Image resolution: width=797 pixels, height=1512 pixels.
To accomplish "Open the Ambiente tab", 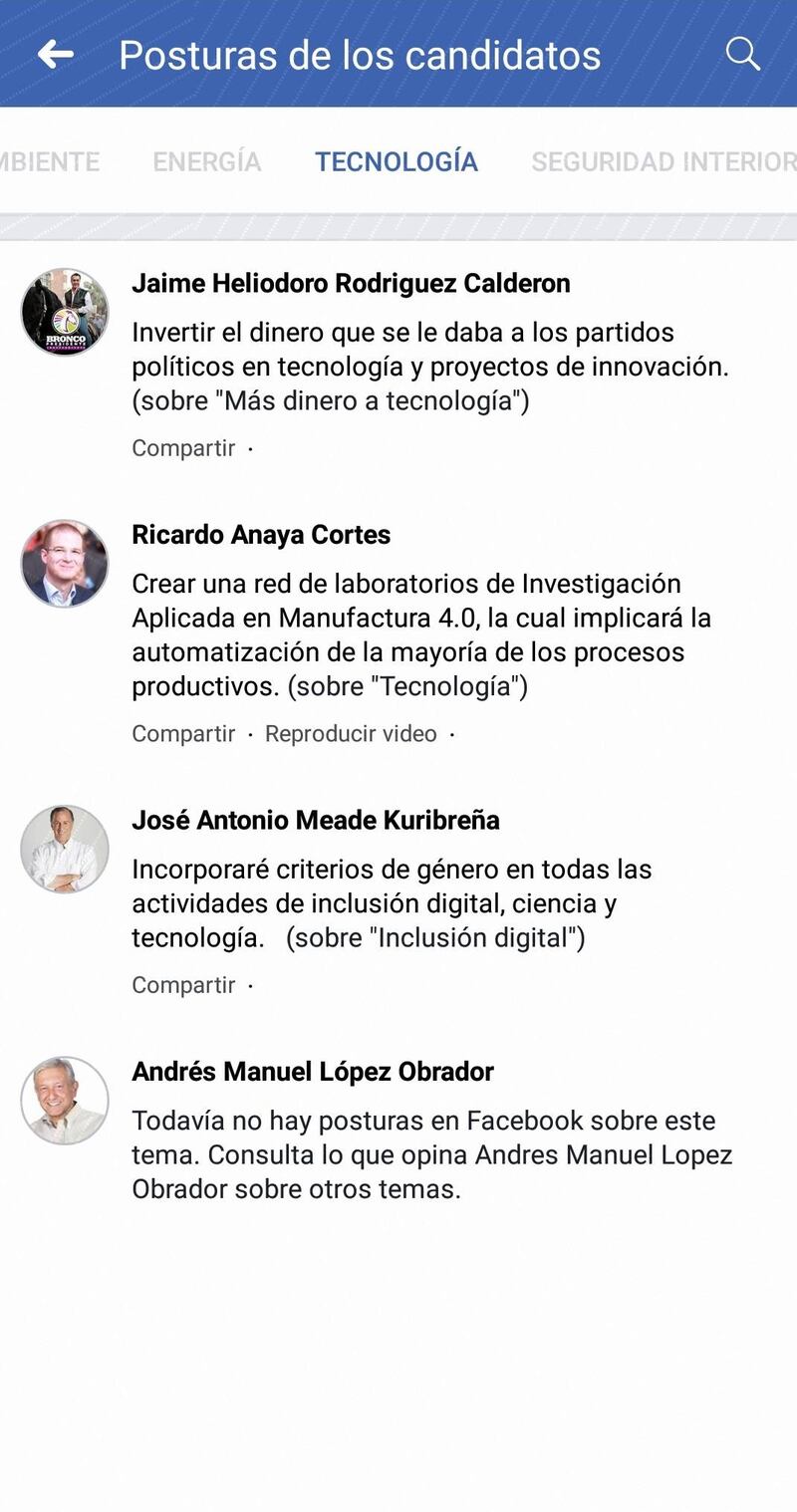I will point(50,161).
